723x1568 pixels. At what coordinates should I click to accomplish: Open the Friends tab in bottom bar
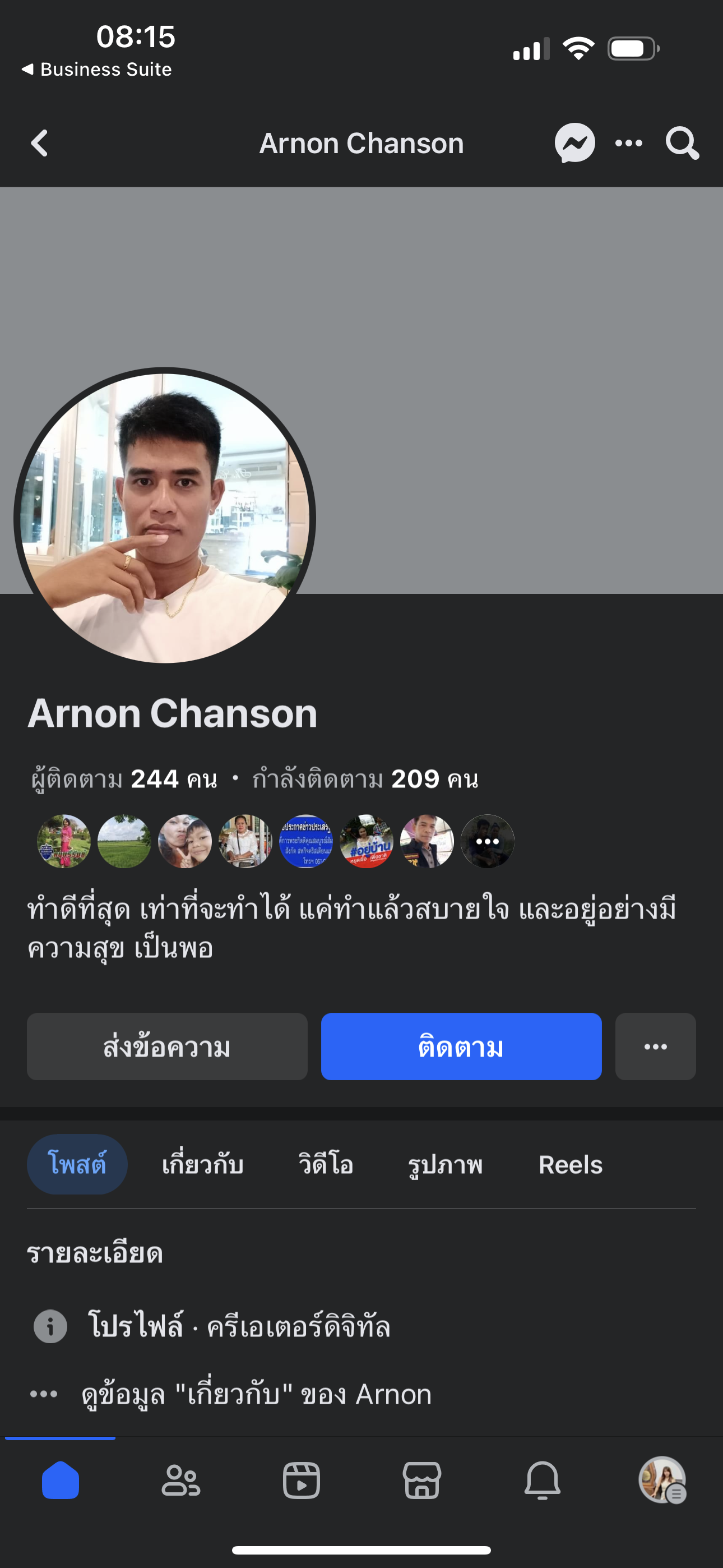click(180, 1480)
